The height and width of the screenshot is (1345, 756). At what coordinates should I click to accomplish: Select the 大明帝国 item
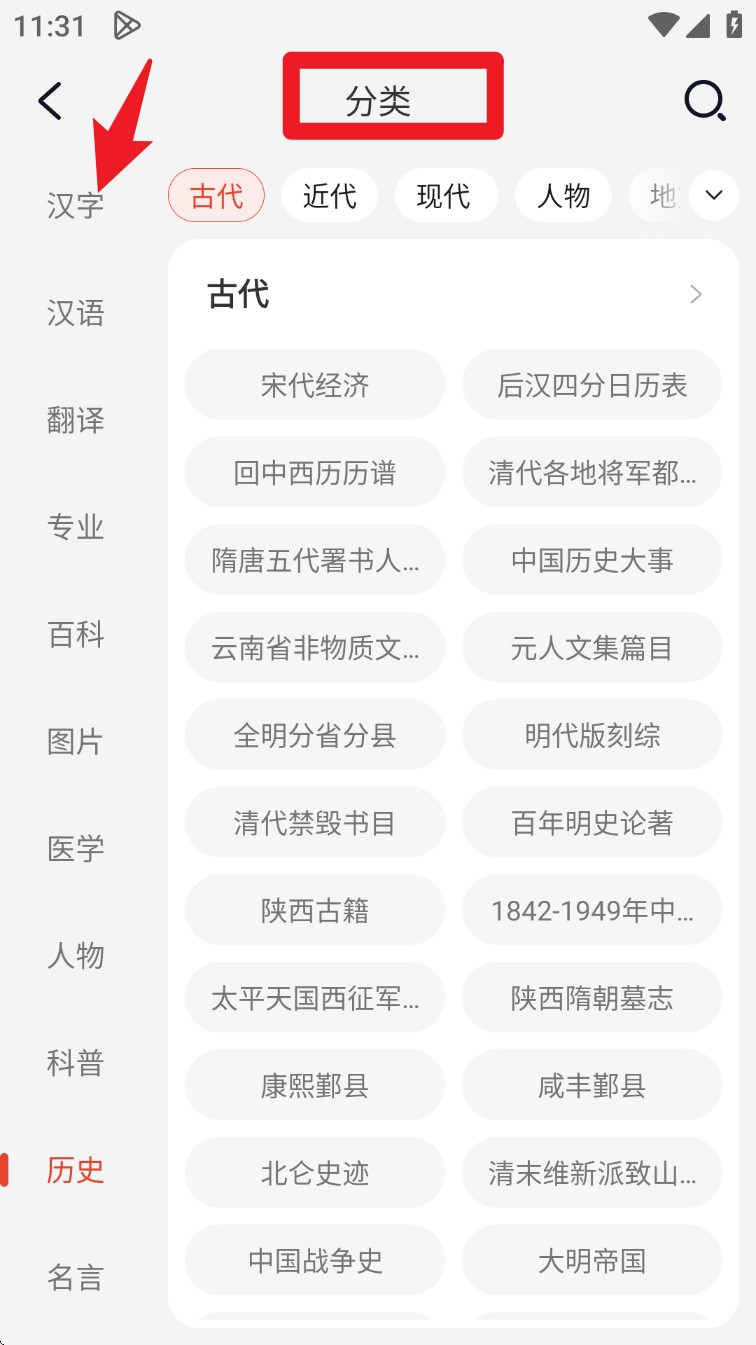591,1261
